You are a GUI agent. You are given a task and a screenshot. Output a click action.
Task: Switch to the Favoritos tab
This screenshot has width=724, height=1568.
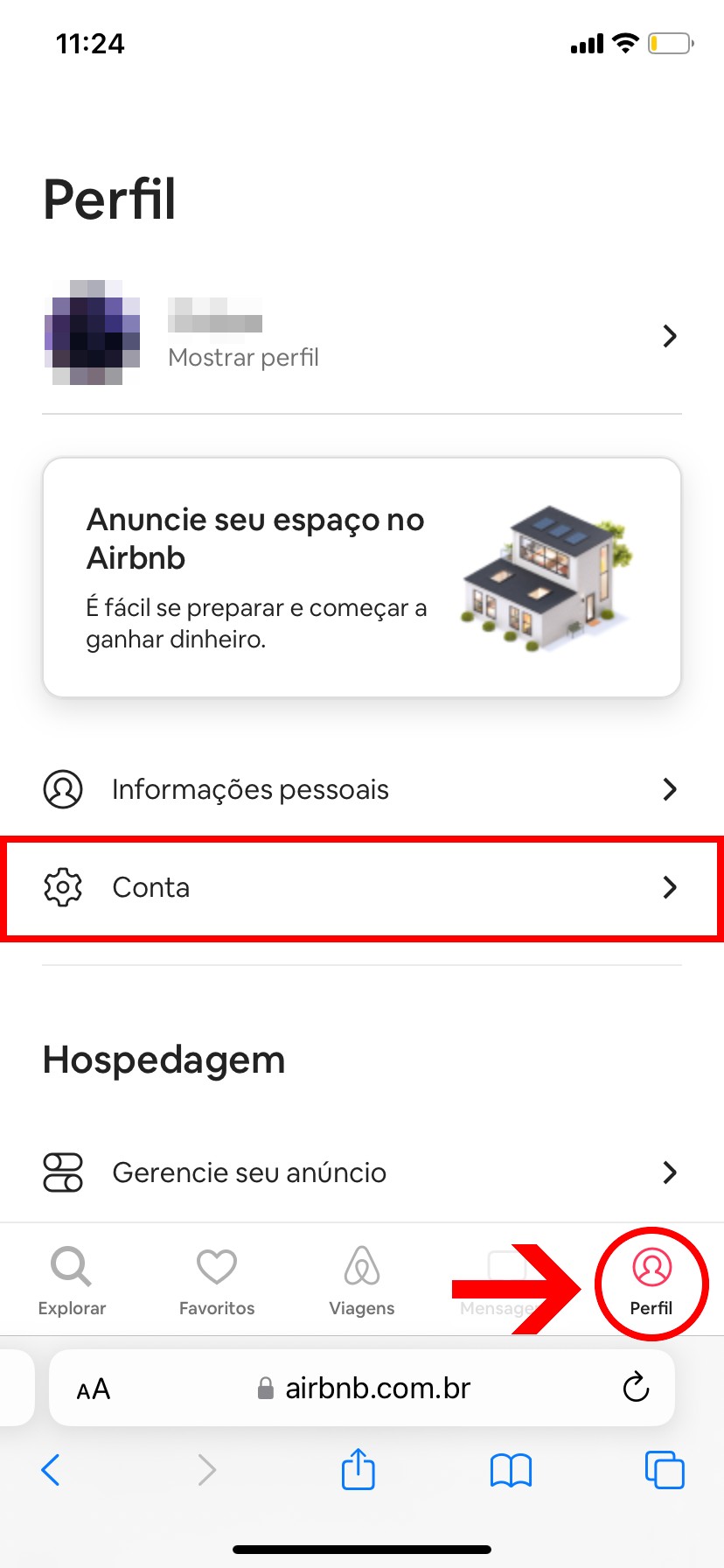click(217, 1283)
